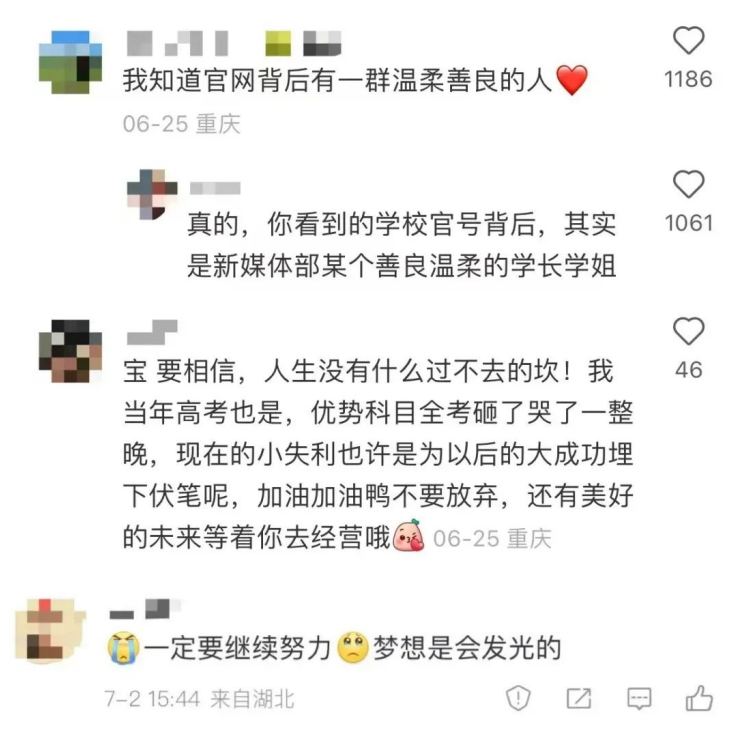Viewport: 737px width, 744px height.
Task: Like the comment starting with 宝 要相信
Action: pyautogui.click(x=688, y=331)
